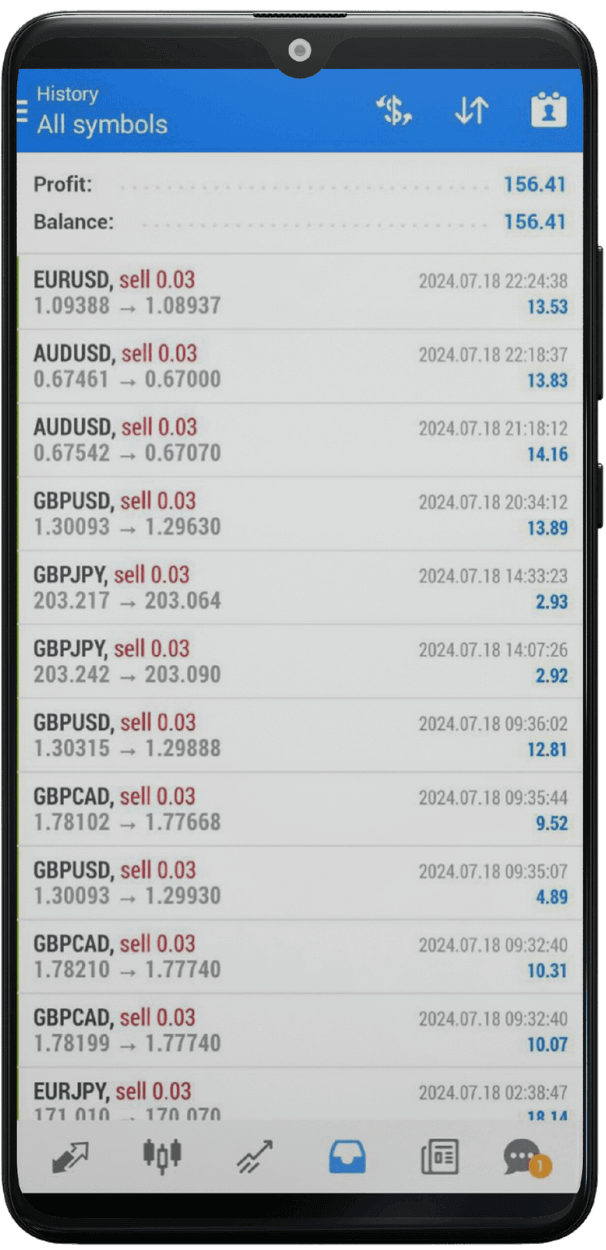This screenshot has width=606, height=1250.
Task: Switch to the Quotes tab
Action: click(x=70, y=1157)
